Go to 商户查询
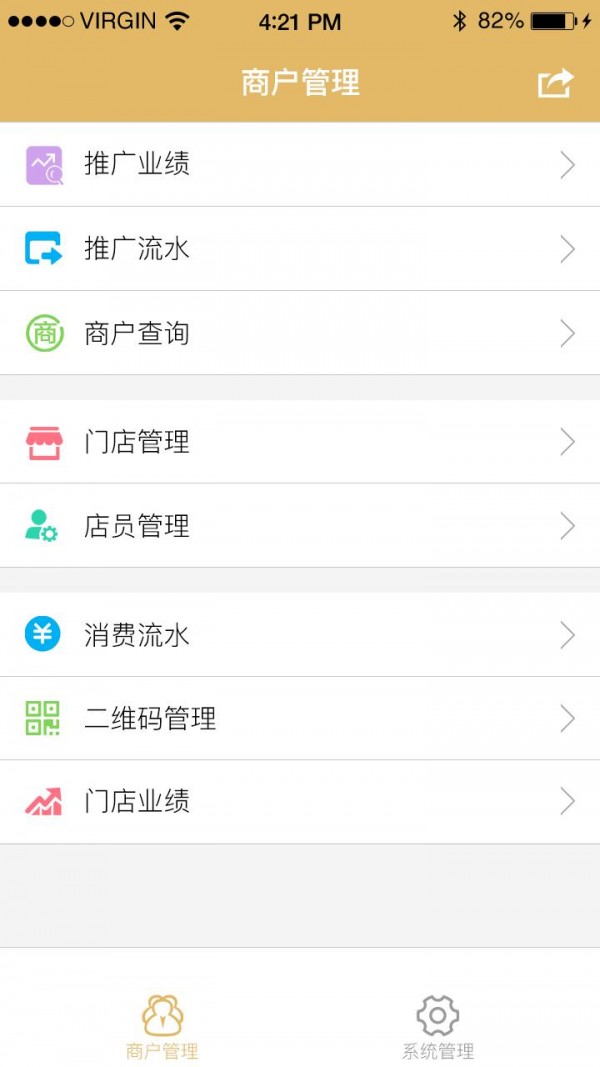Viewport: 600px width, 1067px height. point(300,333)
